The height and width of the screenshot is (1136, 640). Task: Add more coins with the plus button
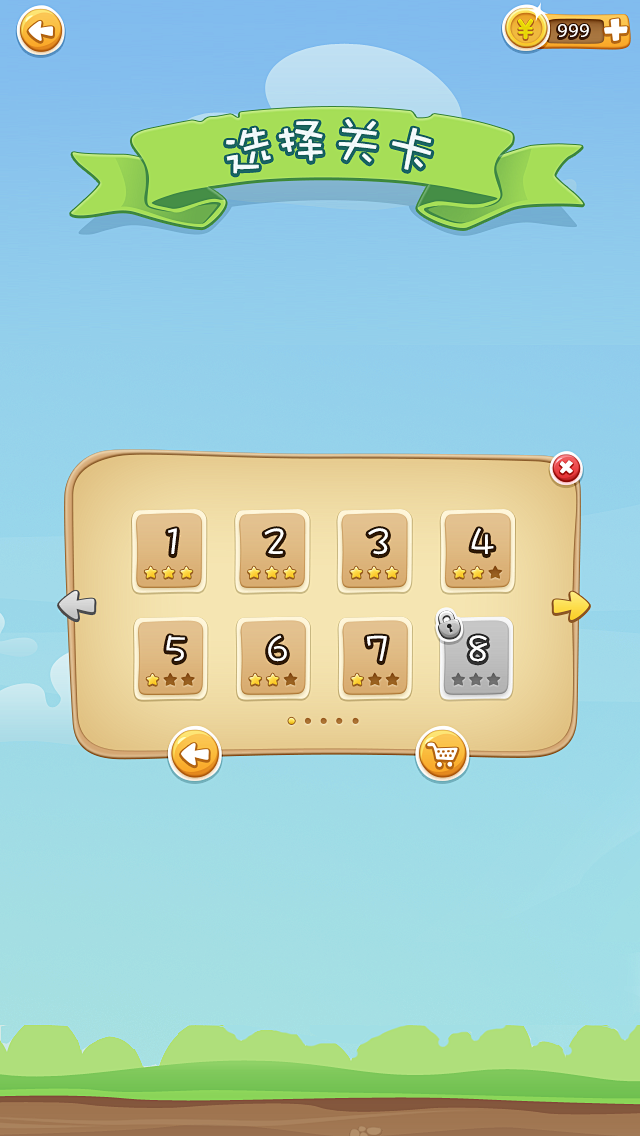[x=616, y=31]
